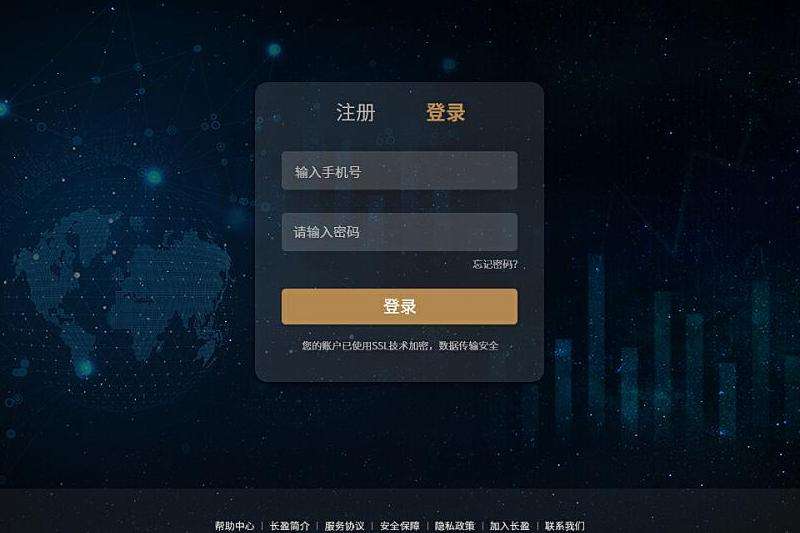Open the 联系我们 footer link
The image size is (800, 533).
pyautogui.click(x=564, y=526)
